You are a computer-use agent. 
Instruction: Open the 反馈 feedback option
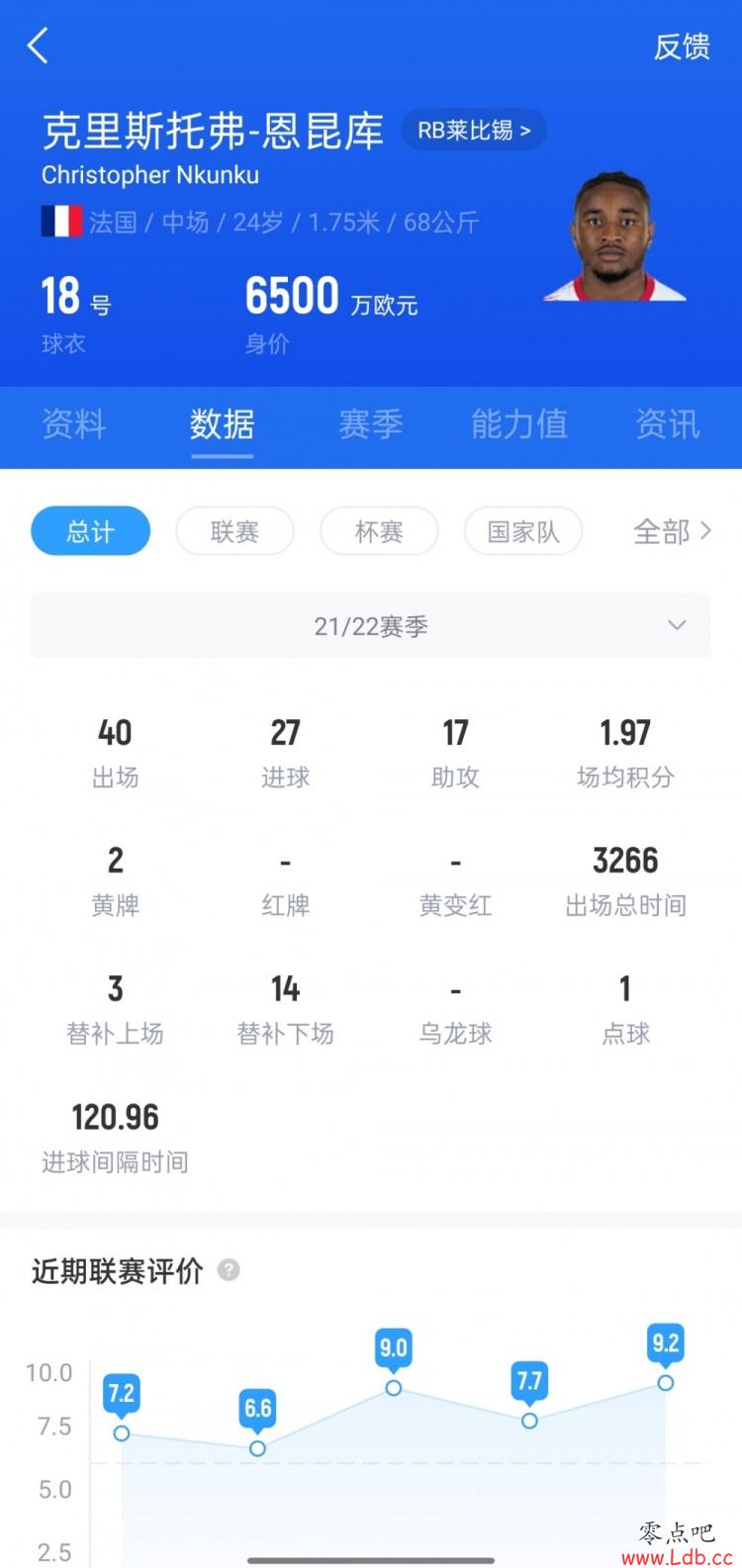pyautogui.click(x=682, y=46)
